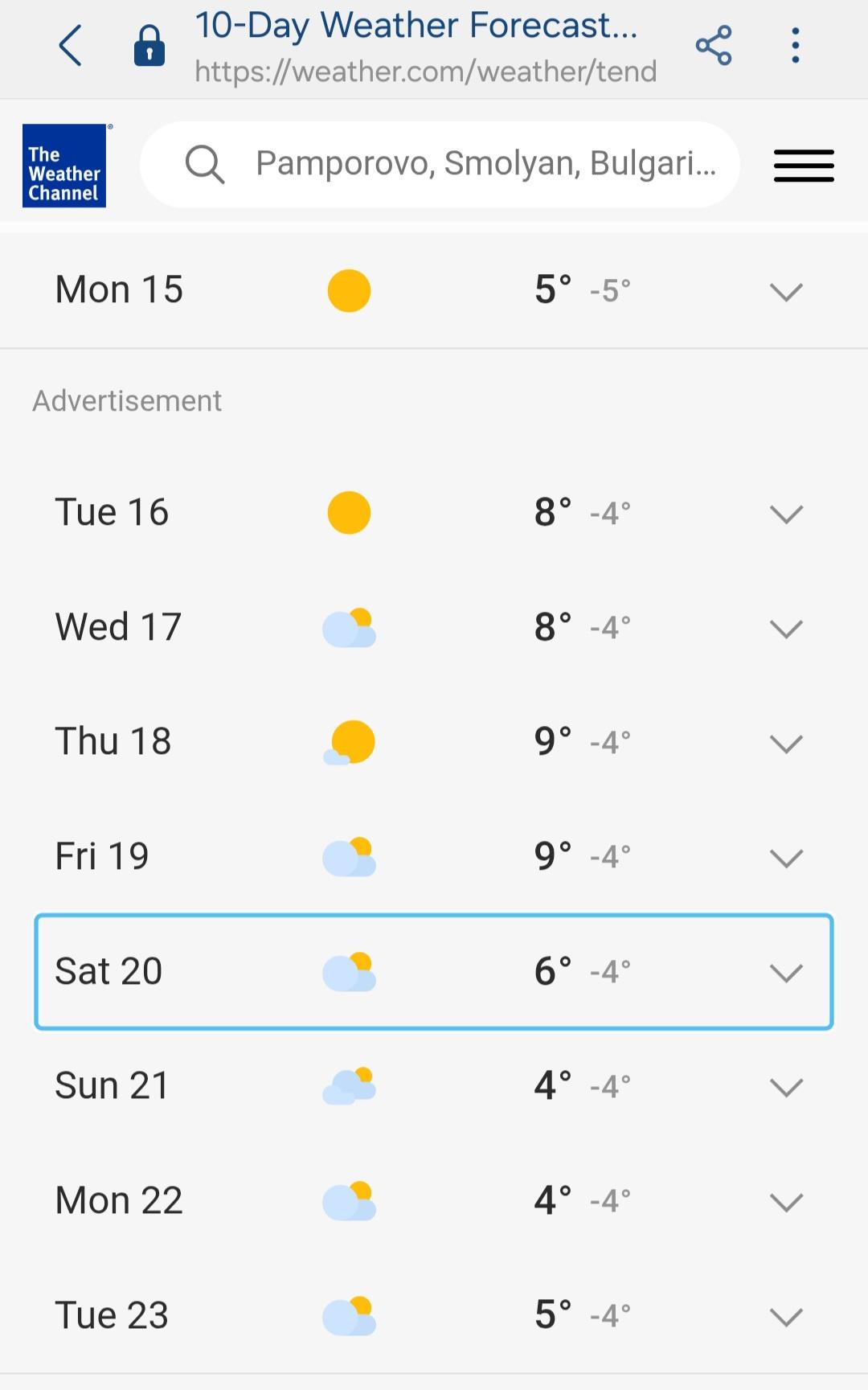
Task: Expand the Fri 19 forecast
Action: coord(785,858)
